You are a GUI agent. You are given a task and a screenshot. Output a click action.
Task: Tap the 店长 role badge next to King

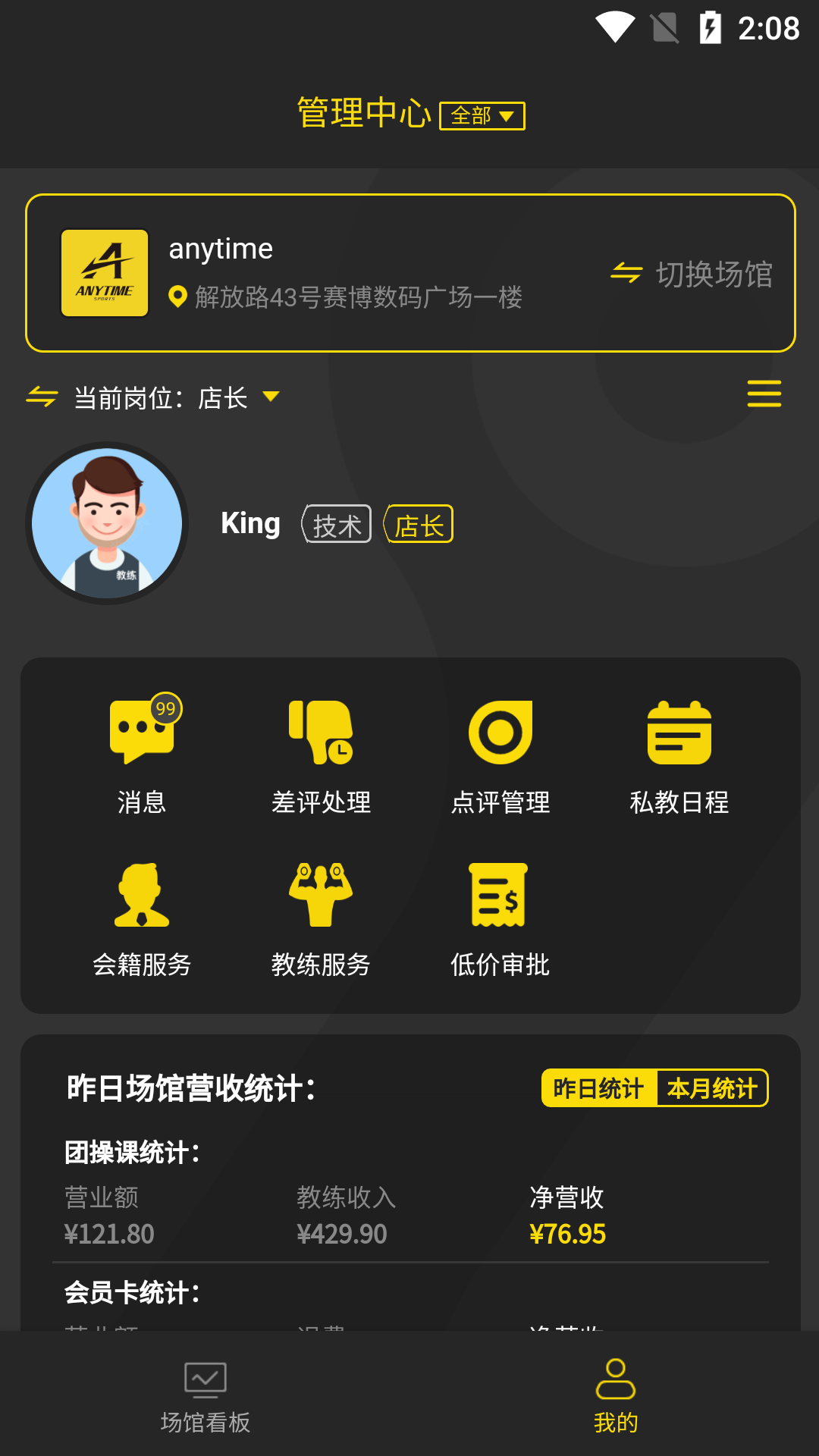(419, 523)
